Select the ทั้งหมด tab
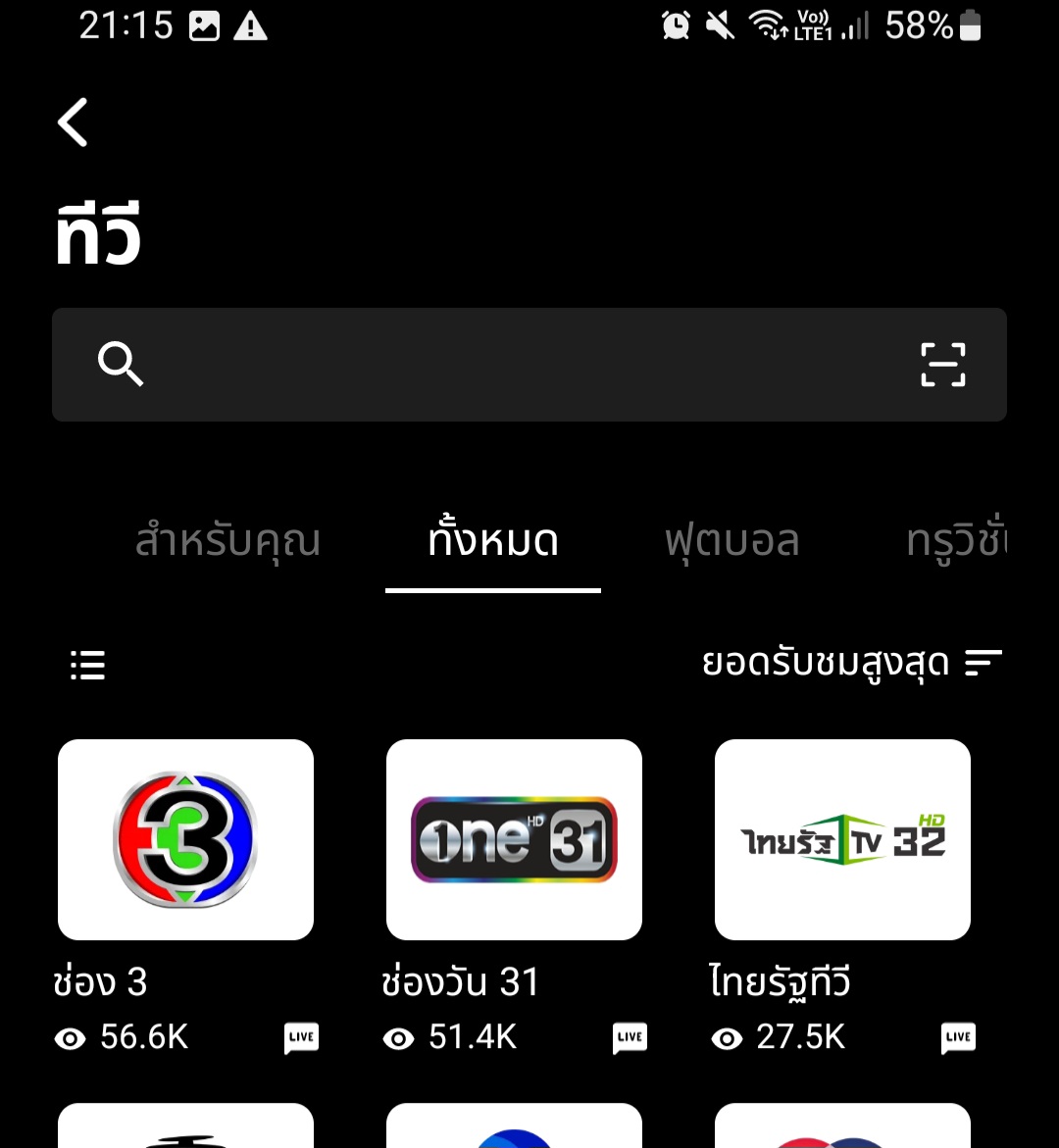 (493, 541)
